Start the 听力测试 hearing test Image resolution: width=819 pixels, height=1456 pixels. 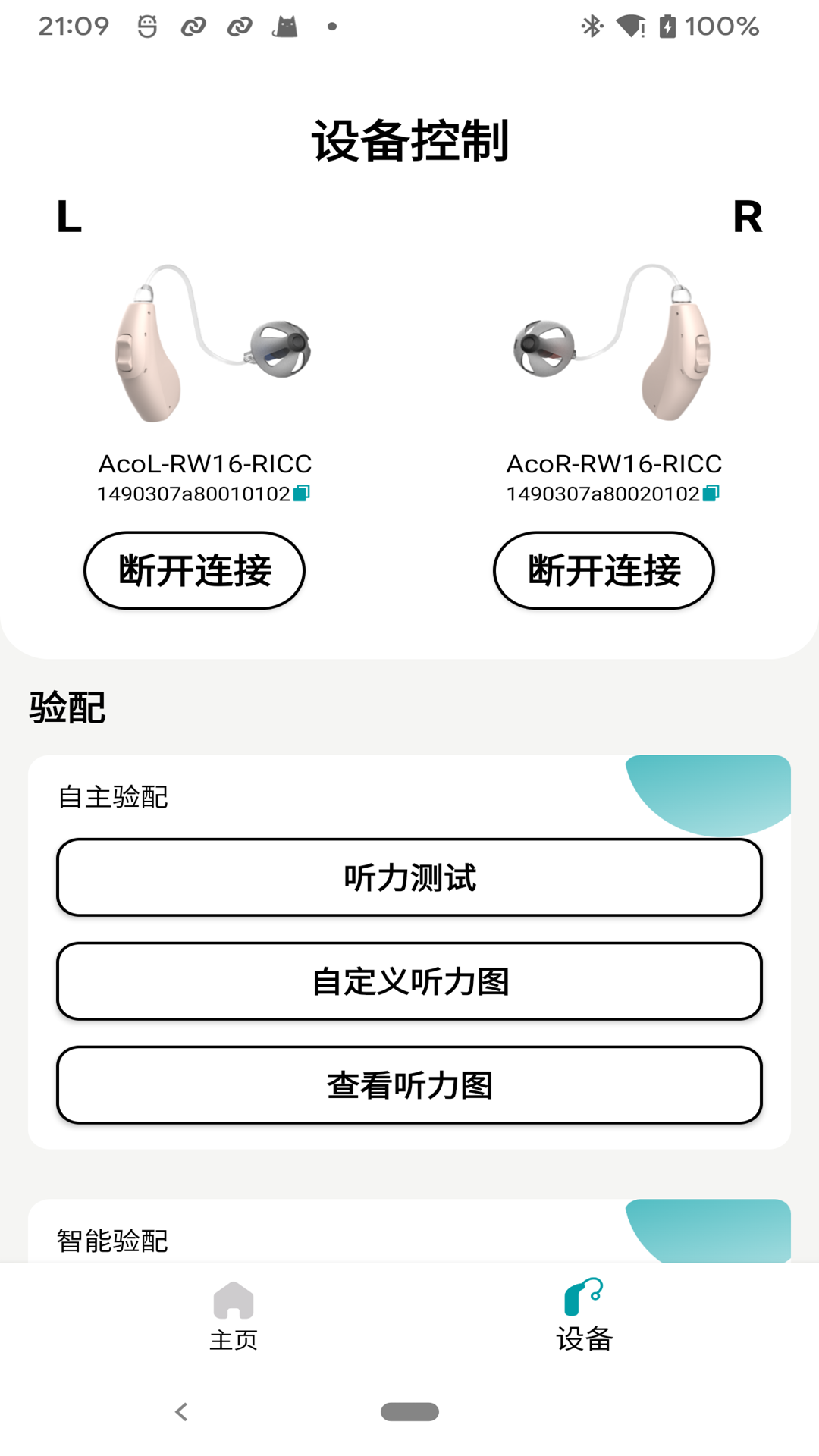pyautogui.click(x=409, y=878)
